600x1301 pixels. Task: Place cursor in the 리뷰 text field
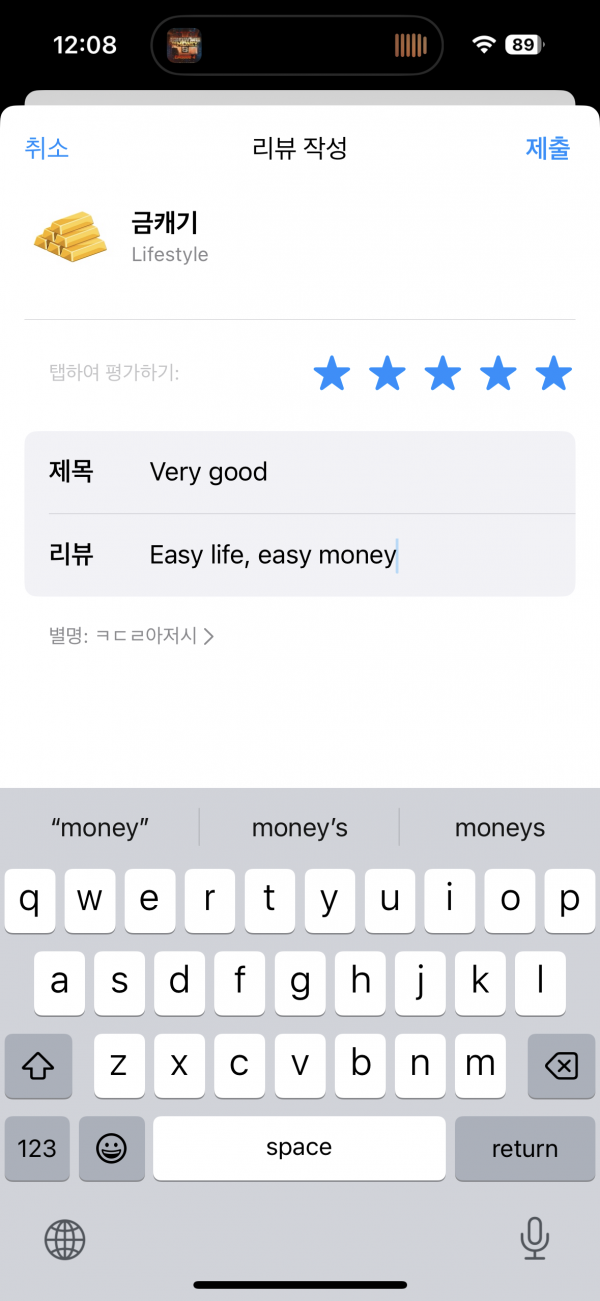click(x=300, y=555)
